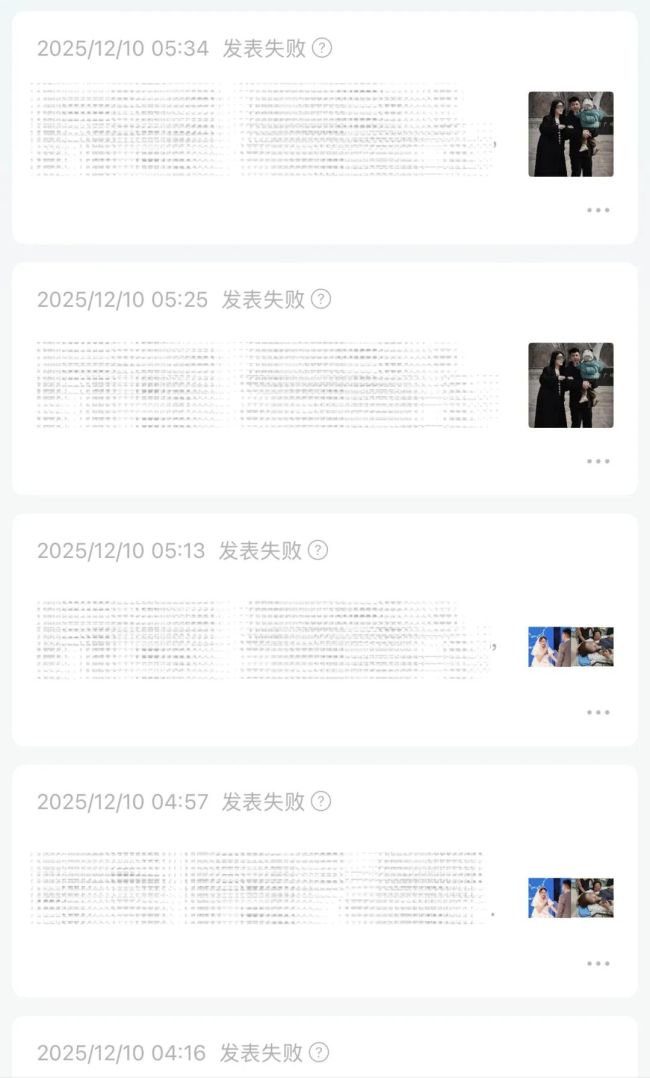Show the three-dot menu of 05:25 post
The width and height of the screenshot is (650, 1078).
tap(598, 461)
